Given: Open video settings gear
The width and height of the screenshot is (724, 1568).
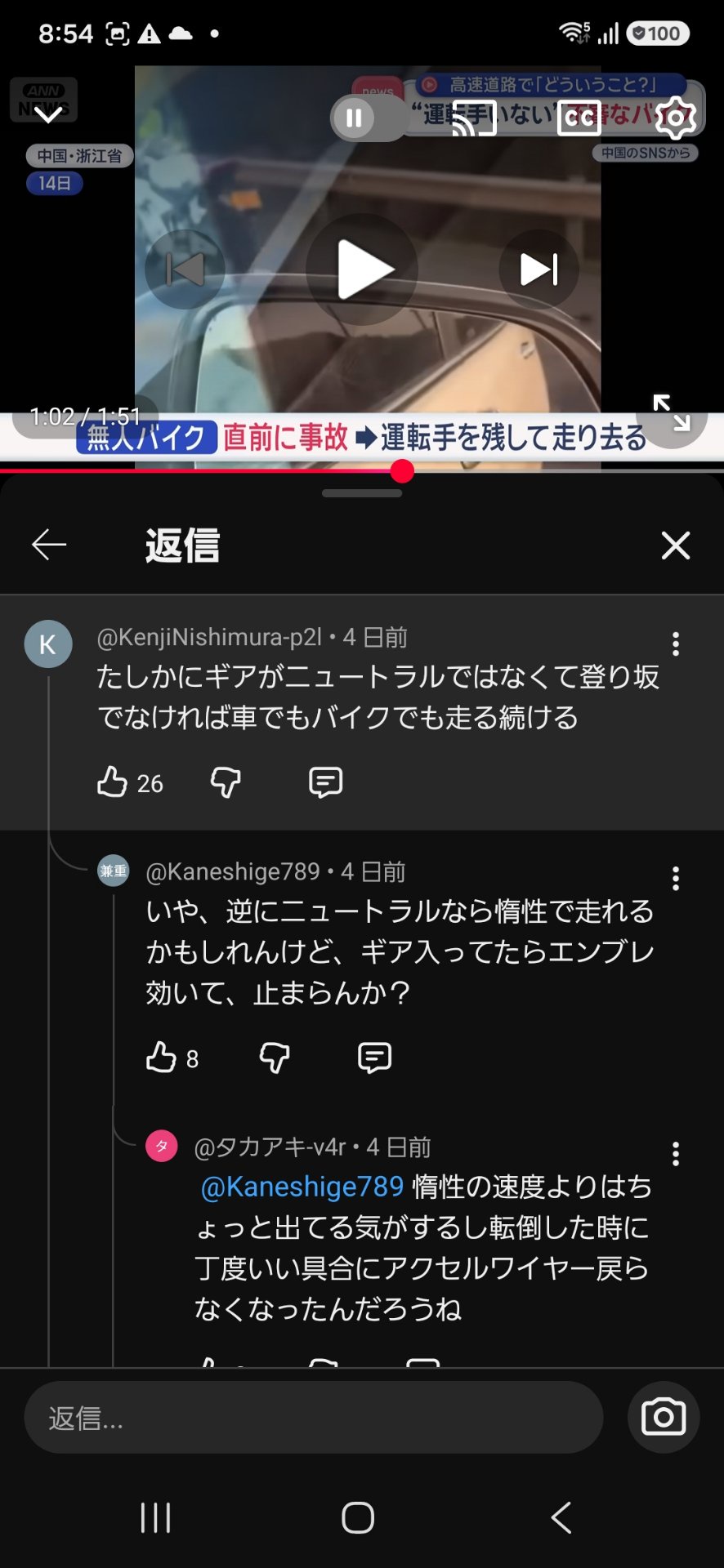Looking at the screenshot, I should click(676, 118).
